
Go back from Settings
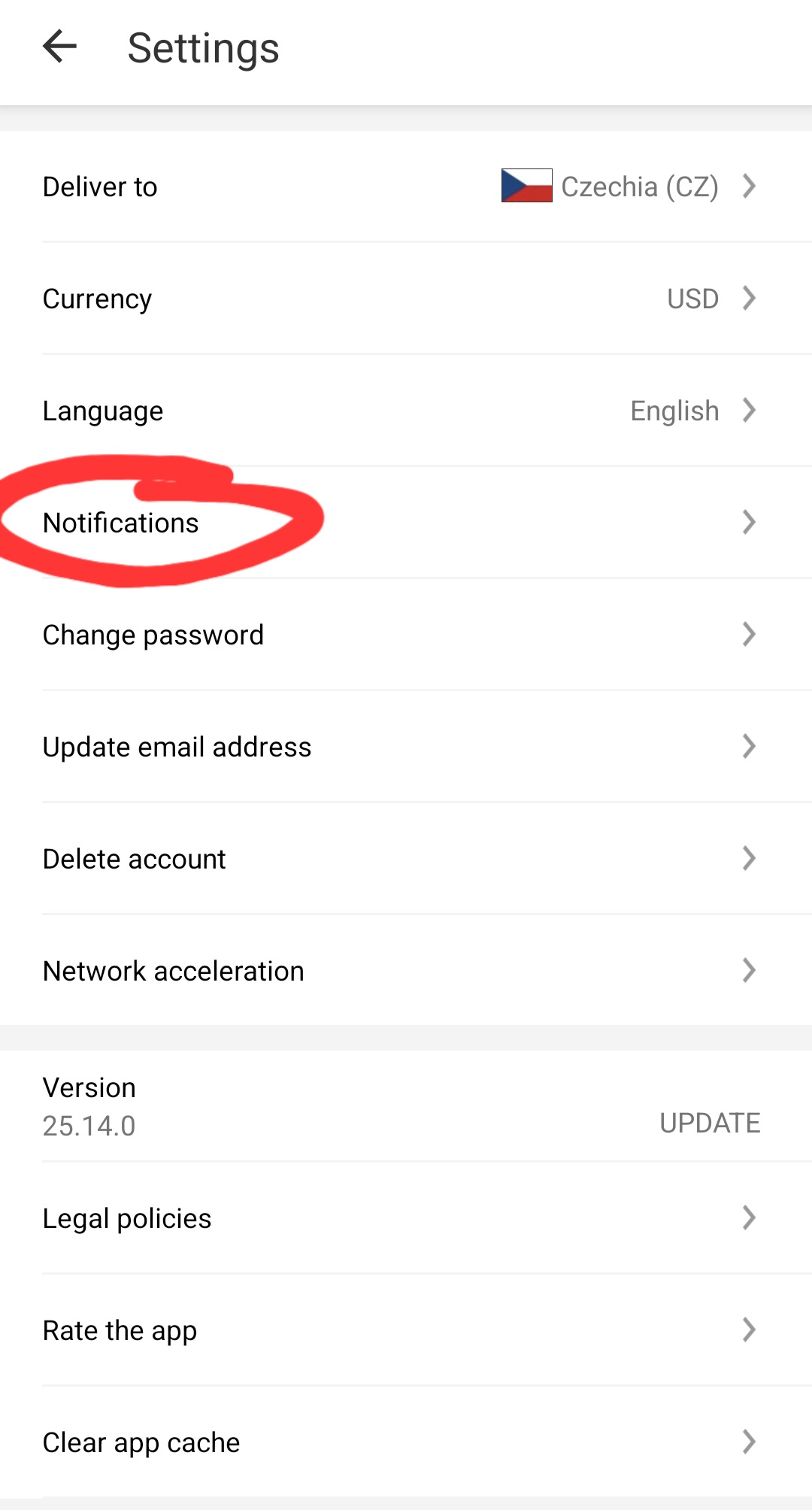[x=60, y=47]
